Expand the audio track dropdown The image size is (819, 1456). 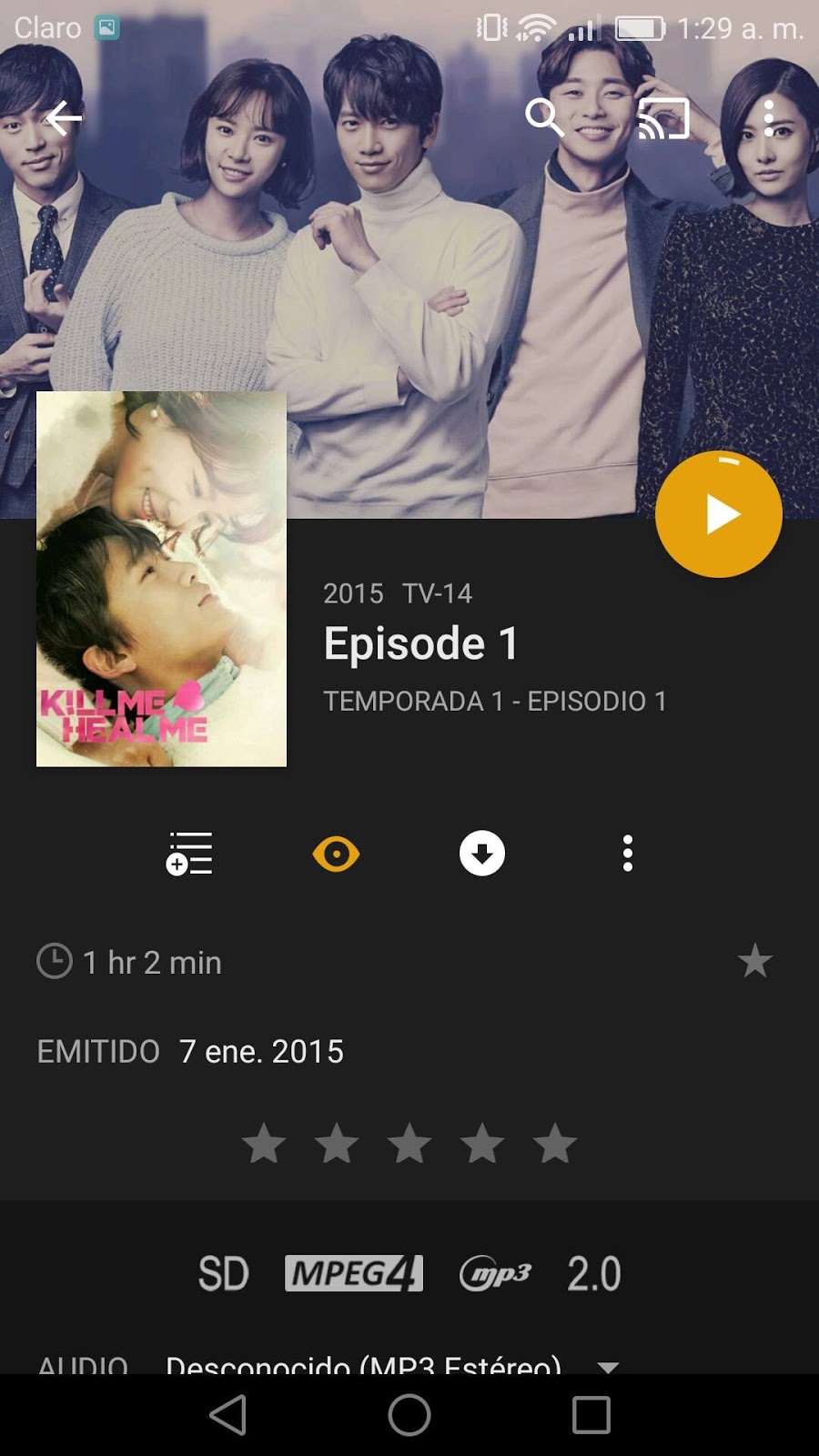(x=608, y=1364)
